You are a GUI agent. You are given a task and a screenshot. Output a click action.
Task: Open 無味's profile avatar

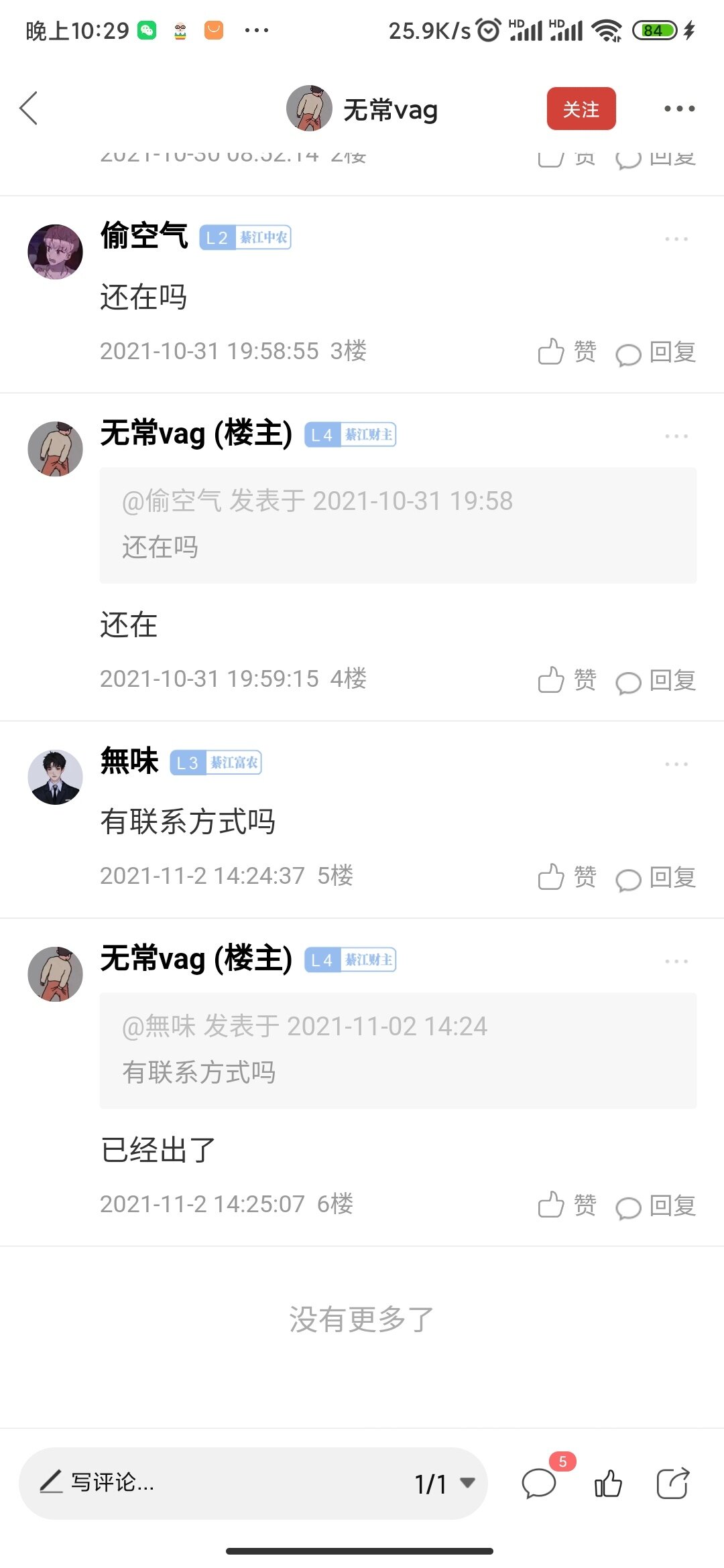click(55, 777)
